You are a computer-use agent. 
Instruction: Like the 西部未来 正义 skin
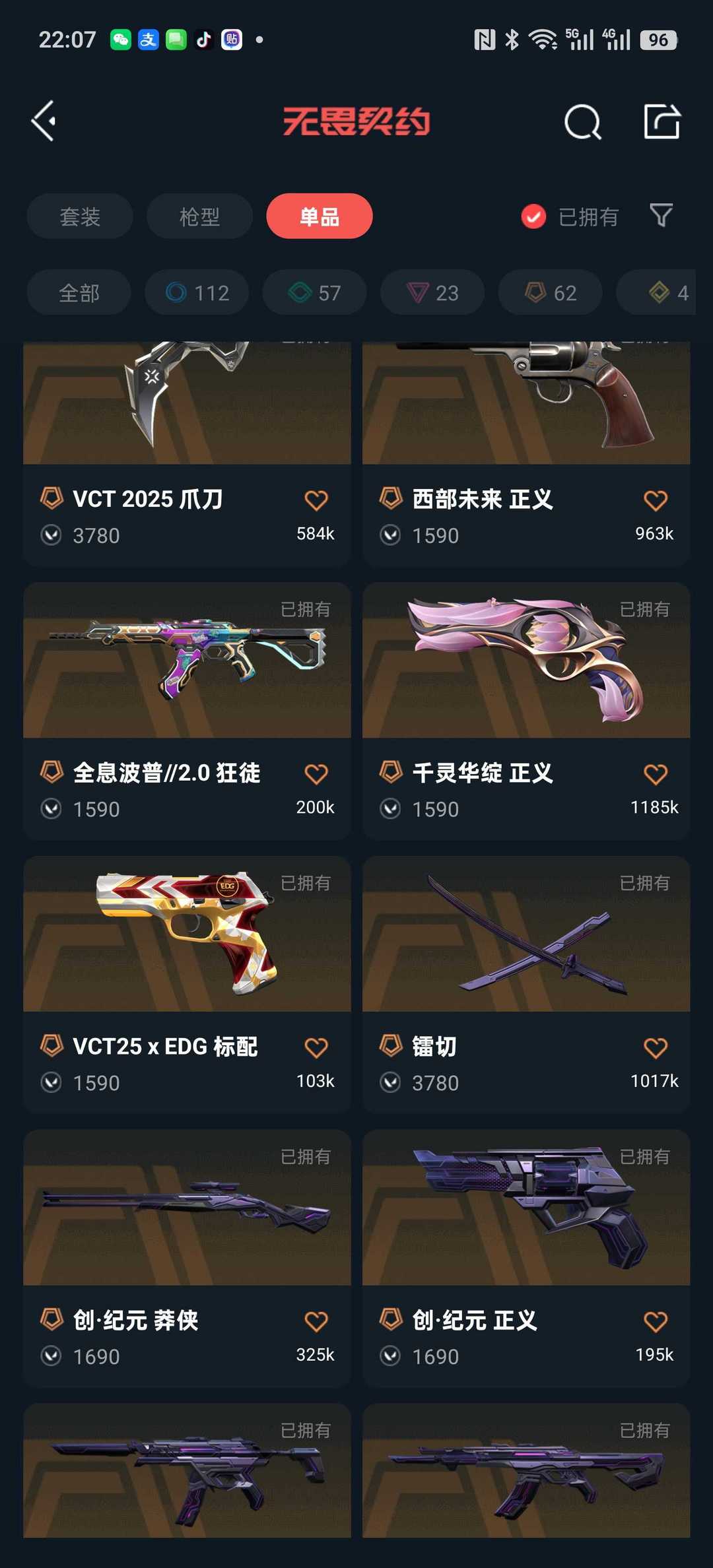click(656, 500)
